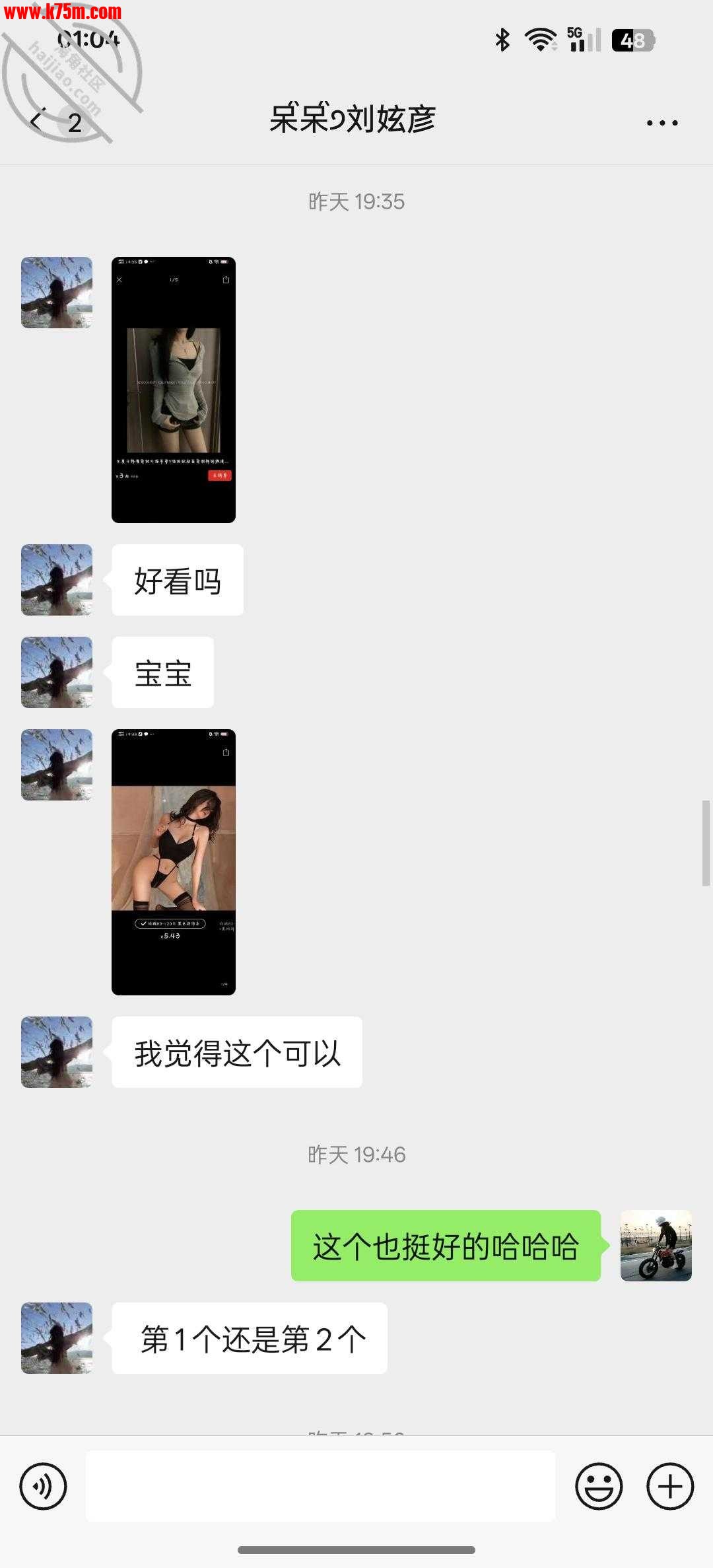This screenshot has width=713, height=1568.
Task: Tap my own avatar beside the green message
Action: (x=656, y=1245)
